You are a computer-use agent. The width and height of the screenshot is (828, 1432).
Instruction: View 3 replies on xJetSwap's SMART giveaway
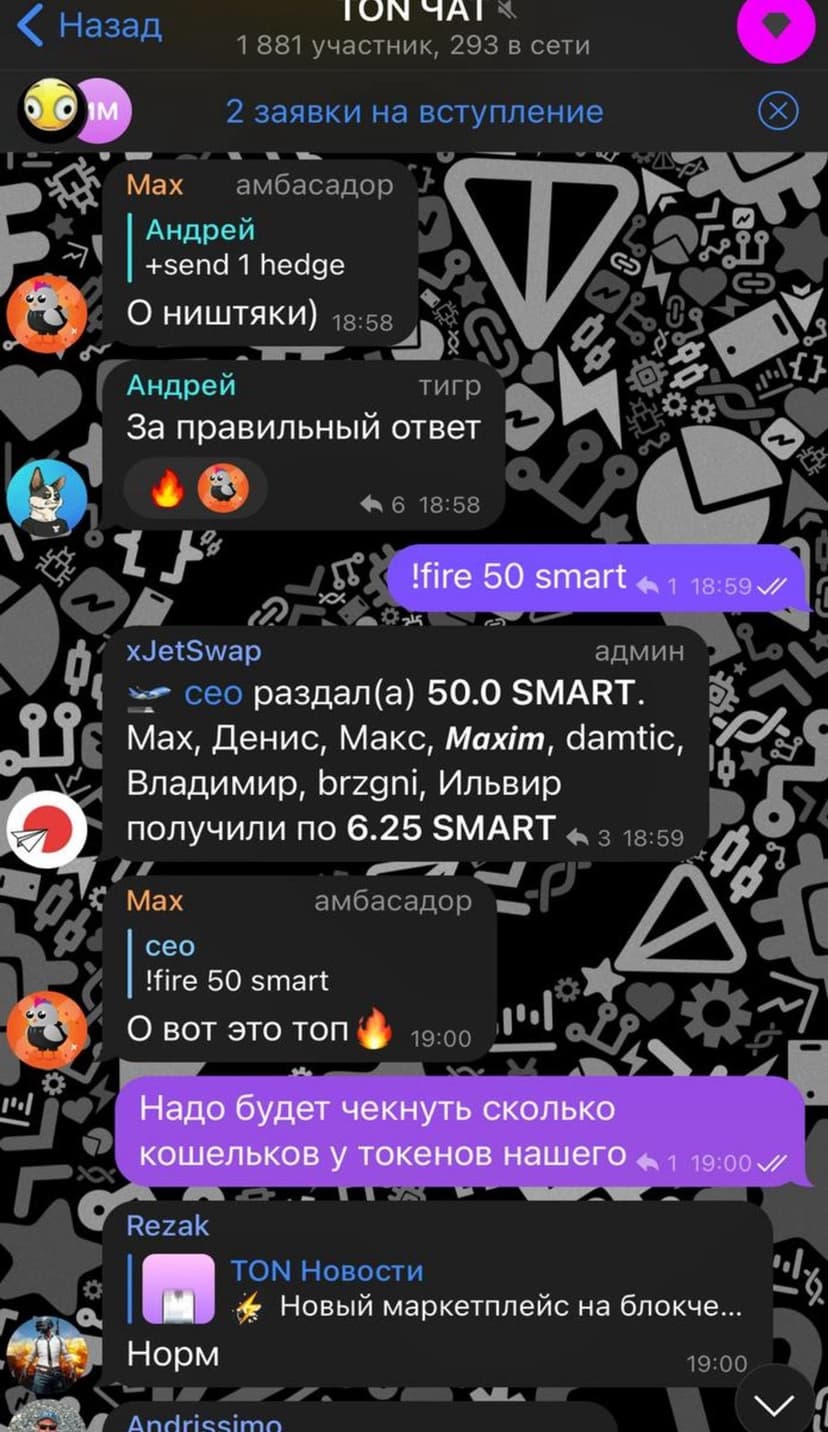point(589,838)
